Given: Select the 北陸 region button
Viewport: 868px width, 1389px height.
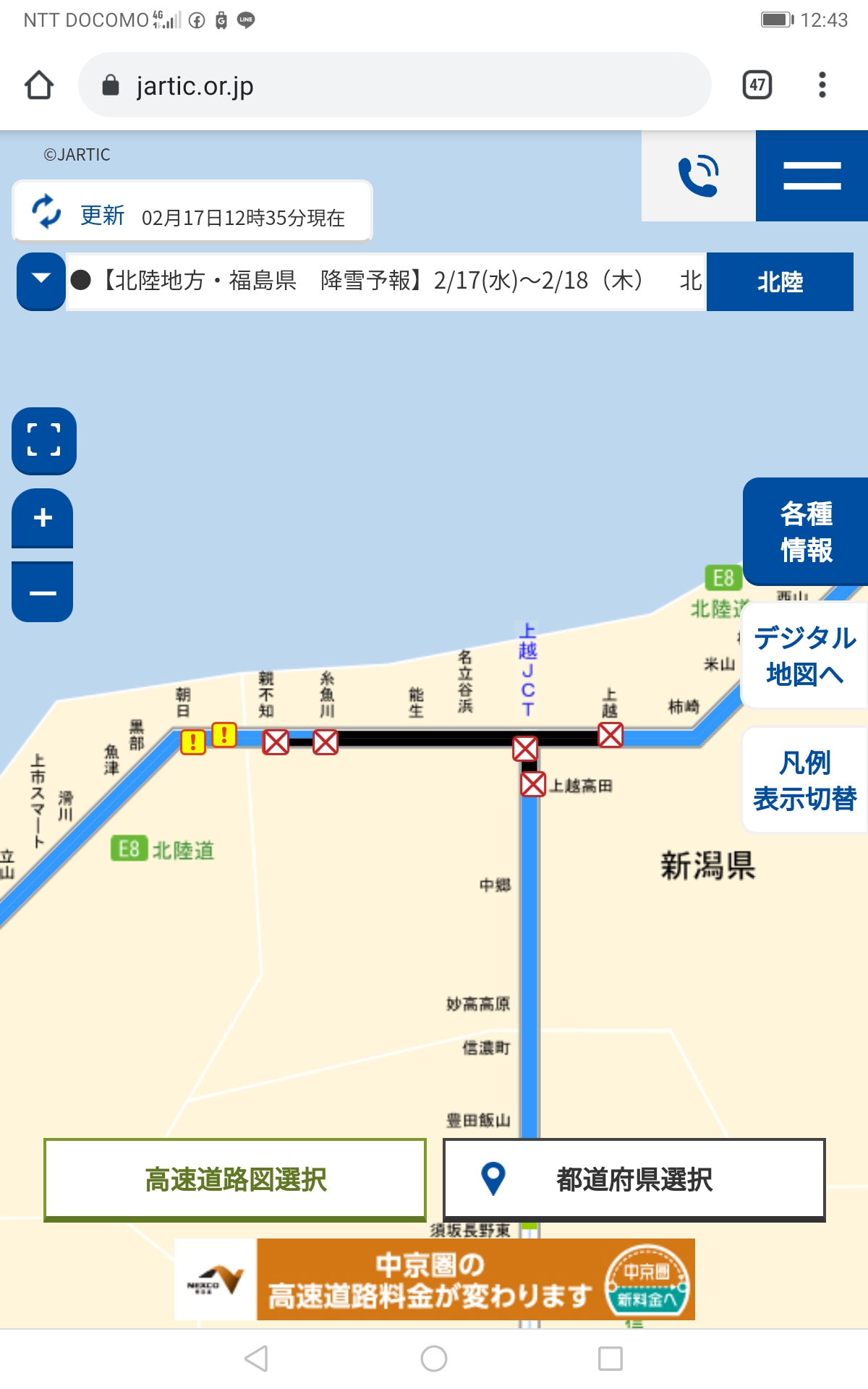Looking at the screenshot, I should click(780, 282).
